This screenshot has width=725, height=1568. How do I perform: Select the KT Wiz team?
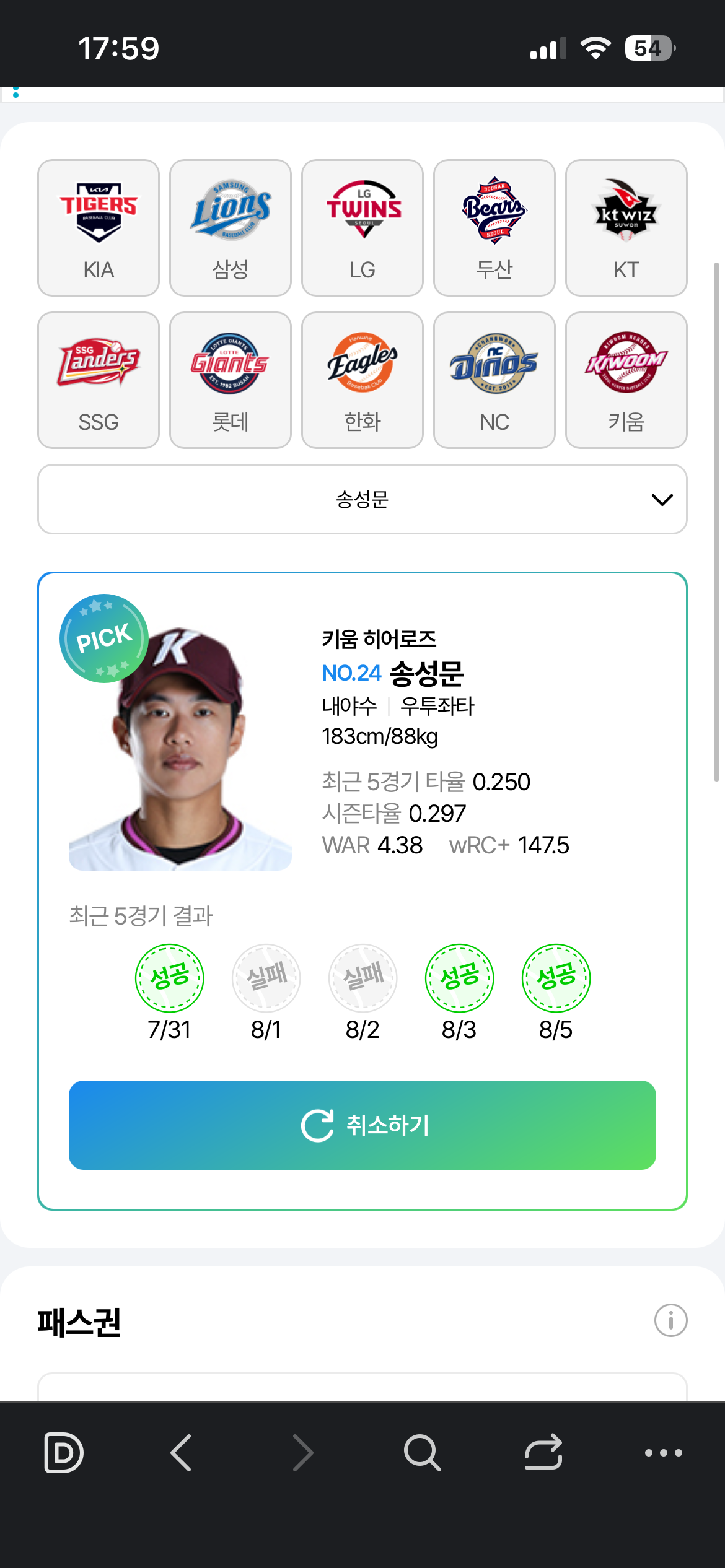click(626, 228)
